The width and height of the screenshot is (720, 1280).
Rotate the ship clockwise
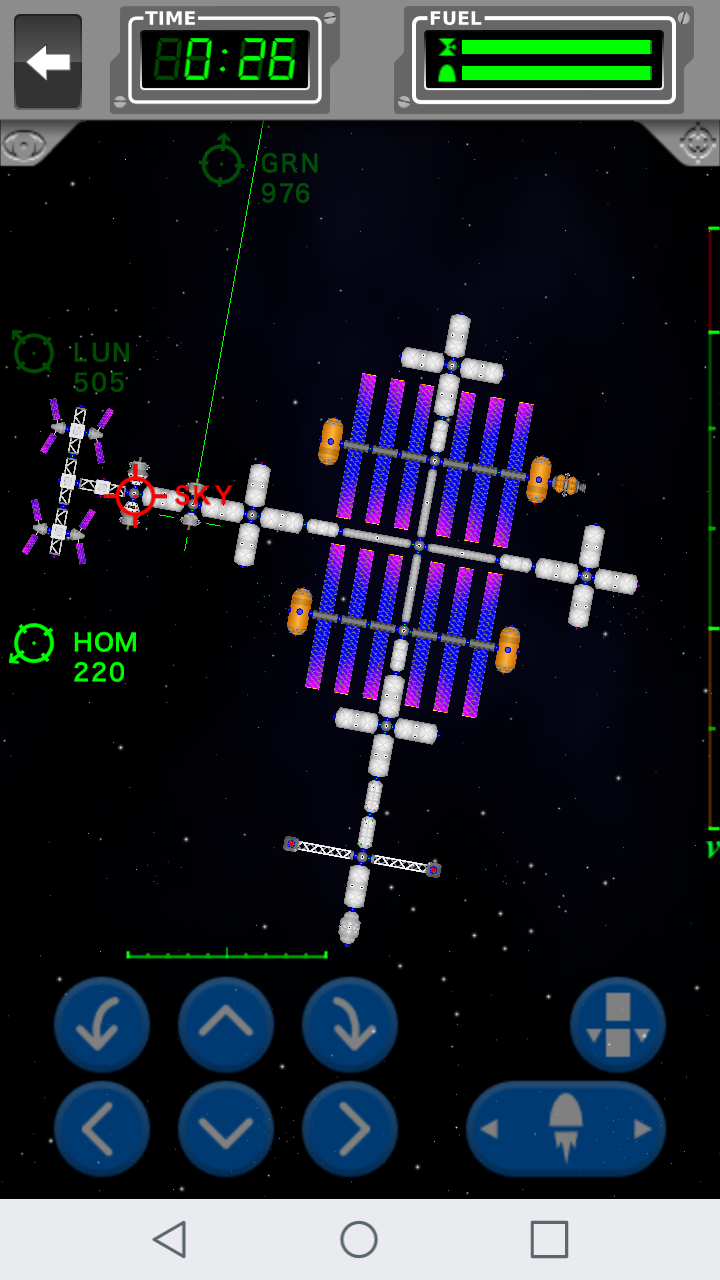point(350,1025)
